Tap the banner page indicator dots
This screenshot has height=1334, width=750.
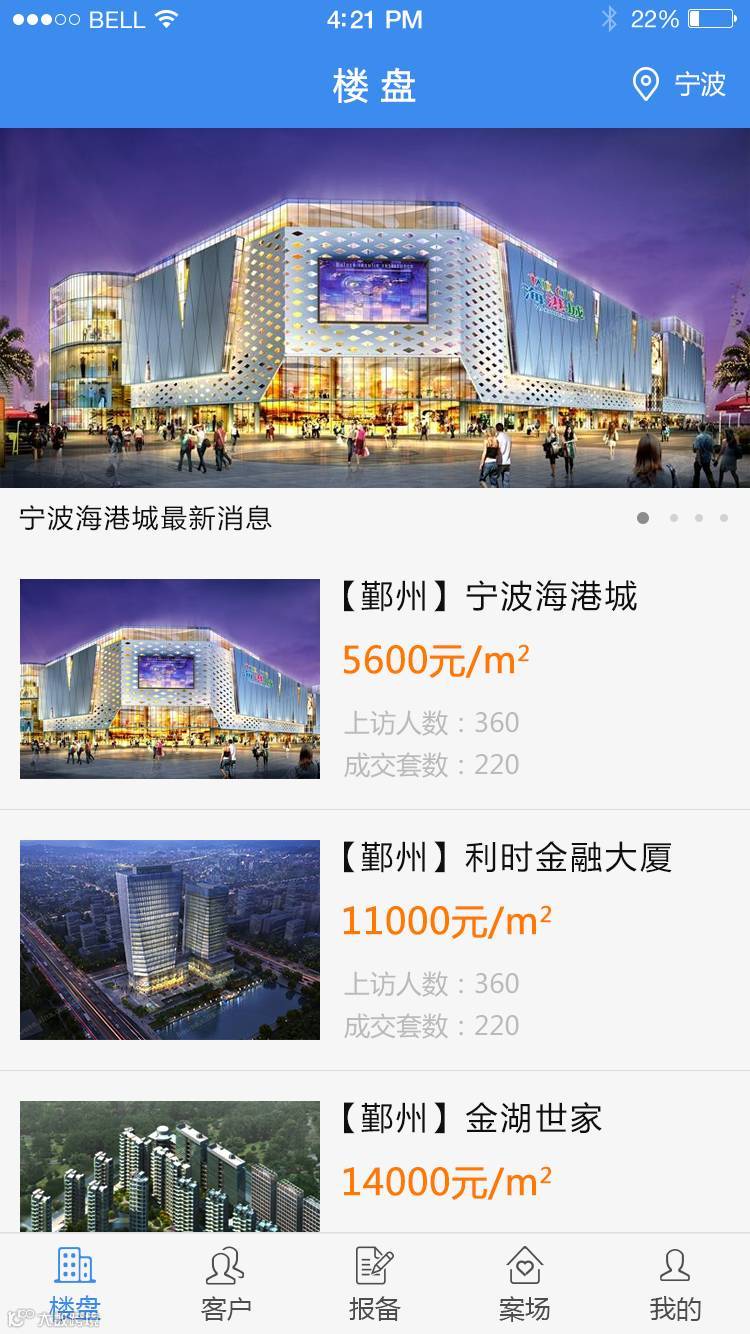click(x=683, y=518)
